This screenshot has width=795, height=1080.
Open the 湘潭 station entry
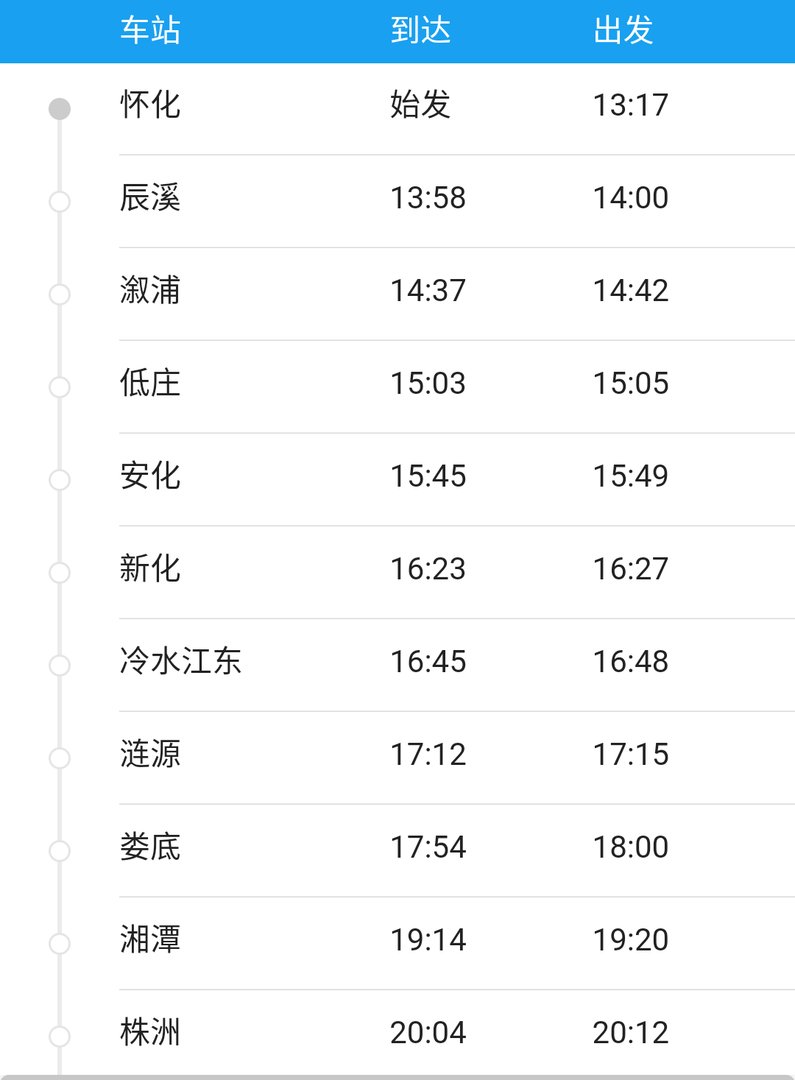[146, 939]
